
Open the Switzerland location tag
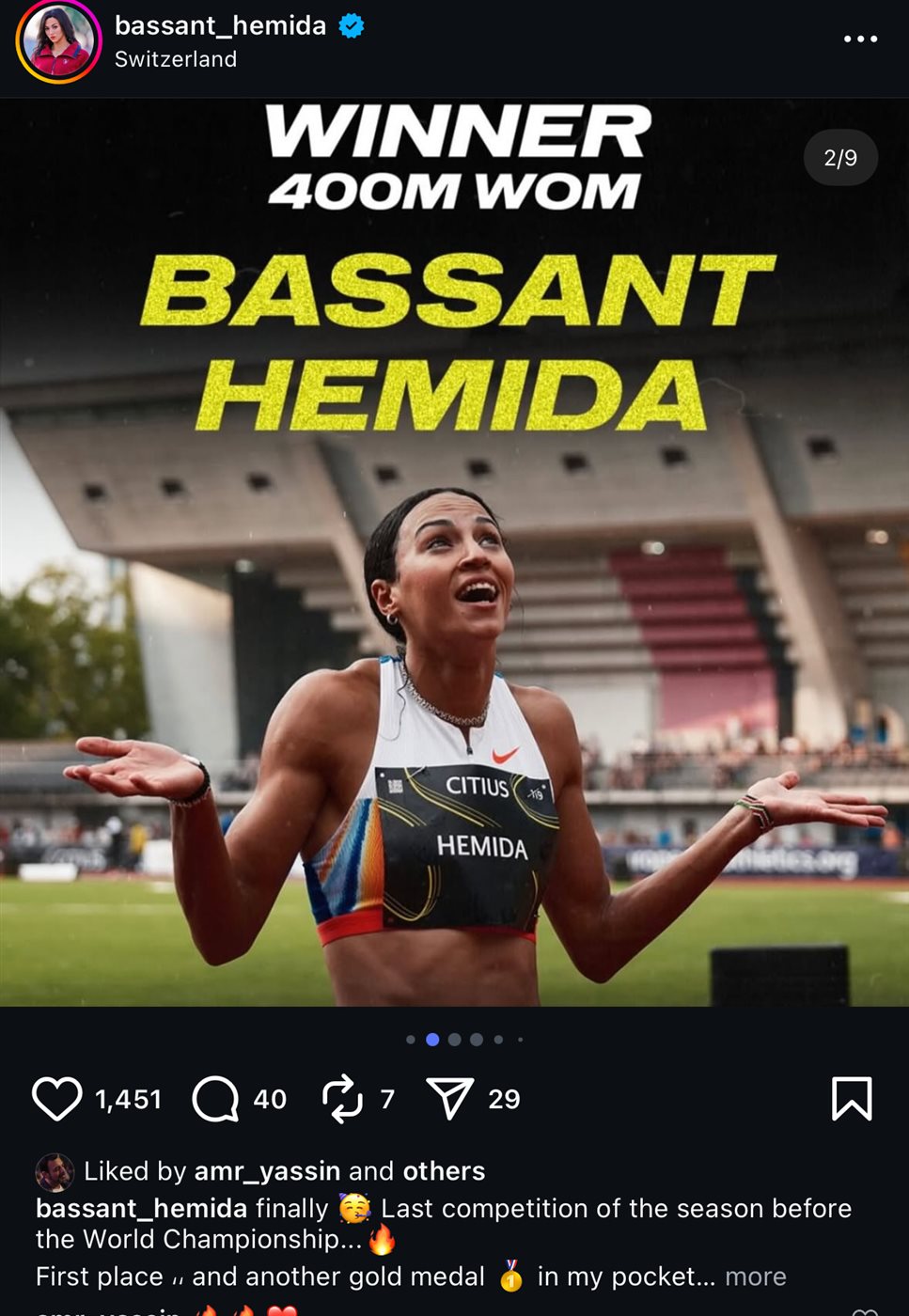pos(176,59)
